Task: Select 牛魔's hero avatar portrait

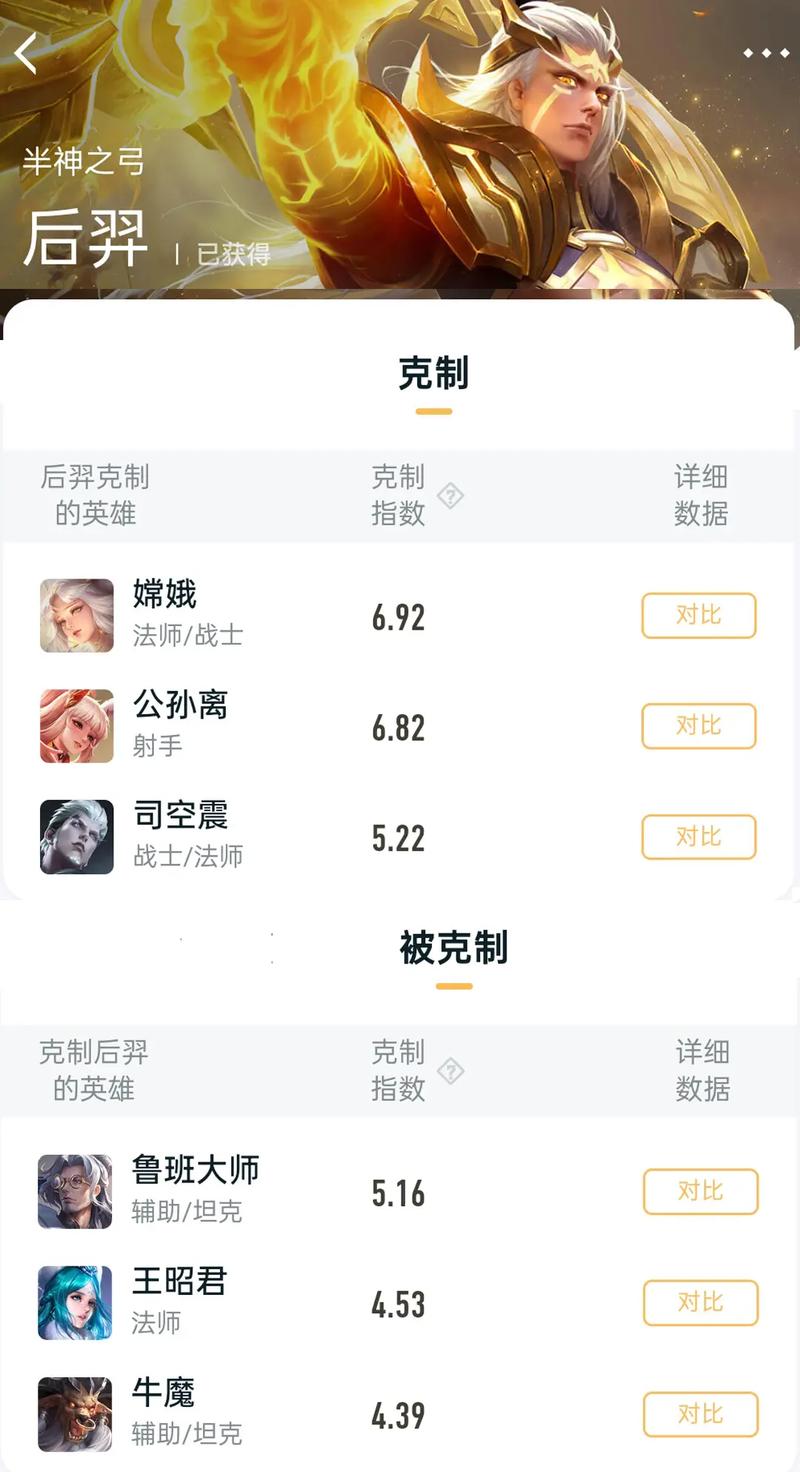Action: coord(74,1415)
